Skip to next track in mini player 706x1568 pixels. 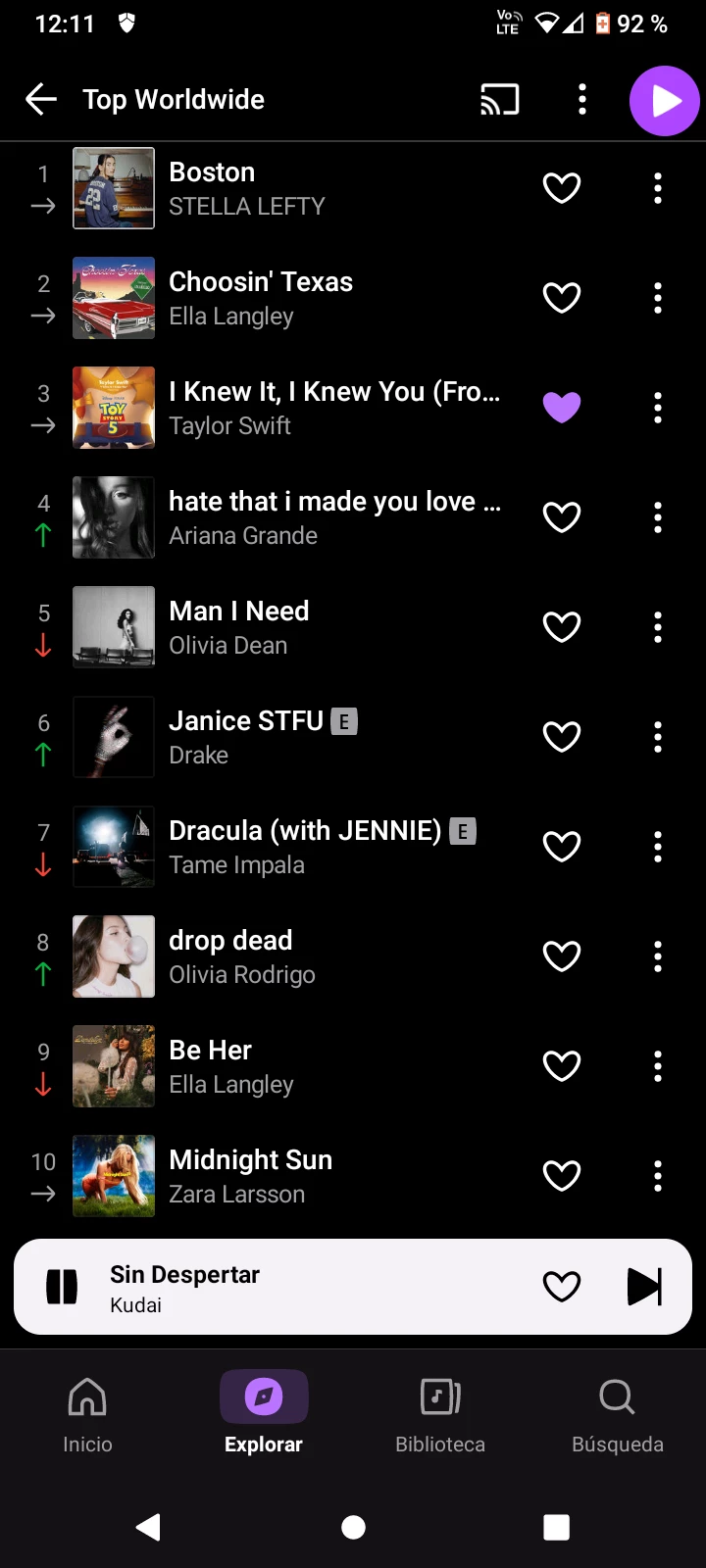644,1287
